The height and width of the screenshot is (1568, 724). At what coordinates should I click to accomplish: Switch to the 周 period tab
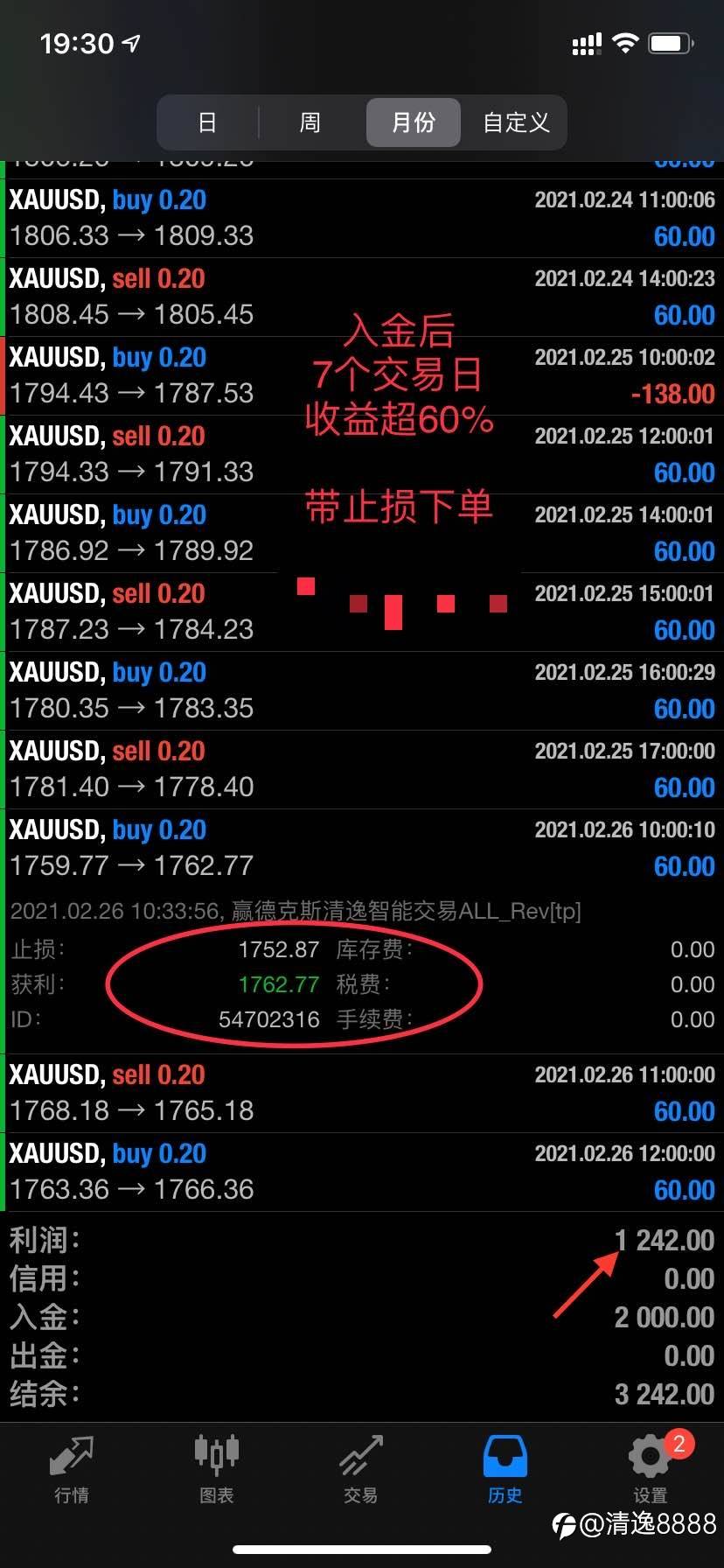(310, 122)
